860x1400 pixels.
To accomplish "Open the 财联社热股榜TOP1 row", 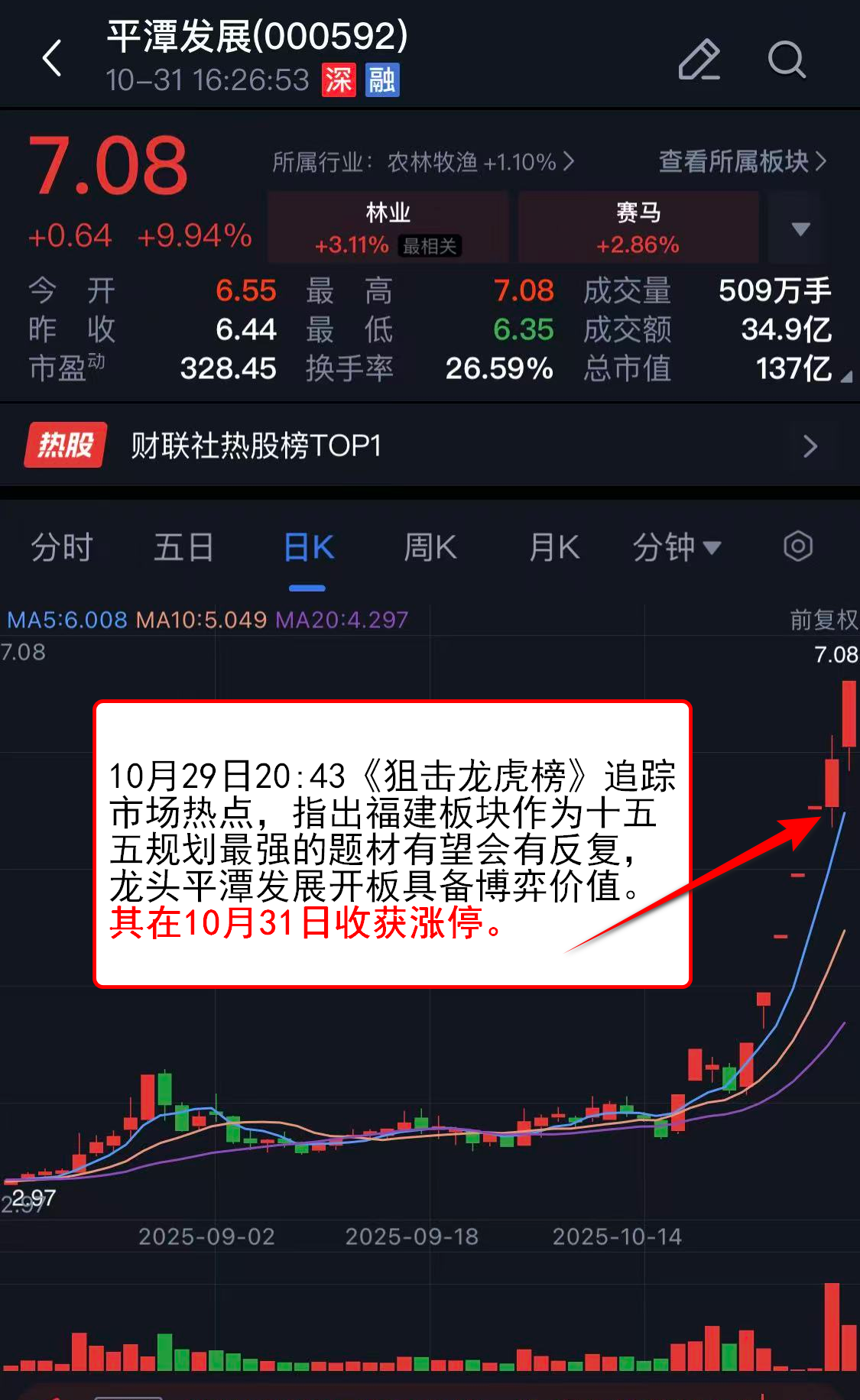I will (430, 446).
